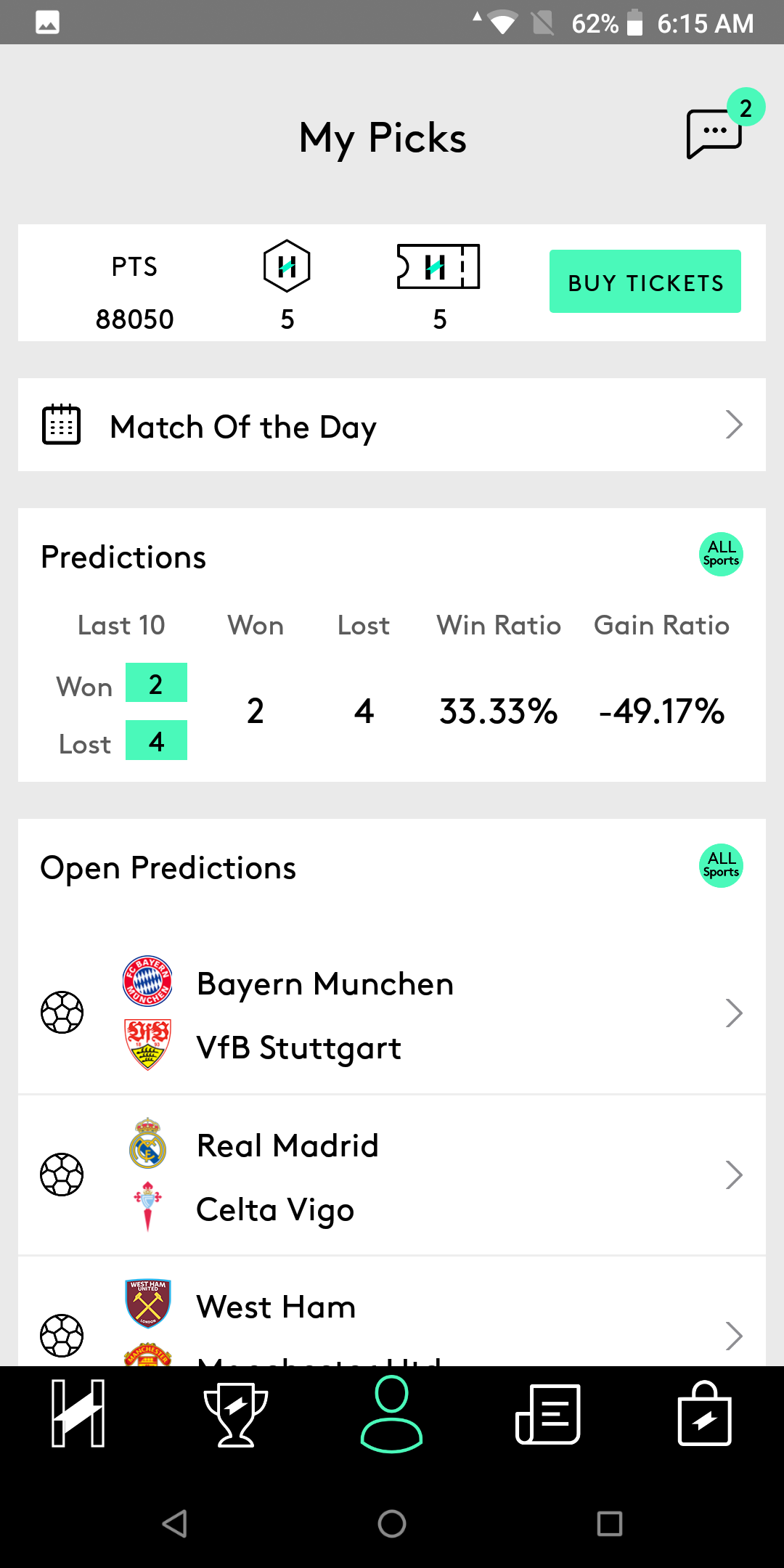Change sports filter in Open Predictions section
The height and width of the screenshot is (1568, 784).
721,865
